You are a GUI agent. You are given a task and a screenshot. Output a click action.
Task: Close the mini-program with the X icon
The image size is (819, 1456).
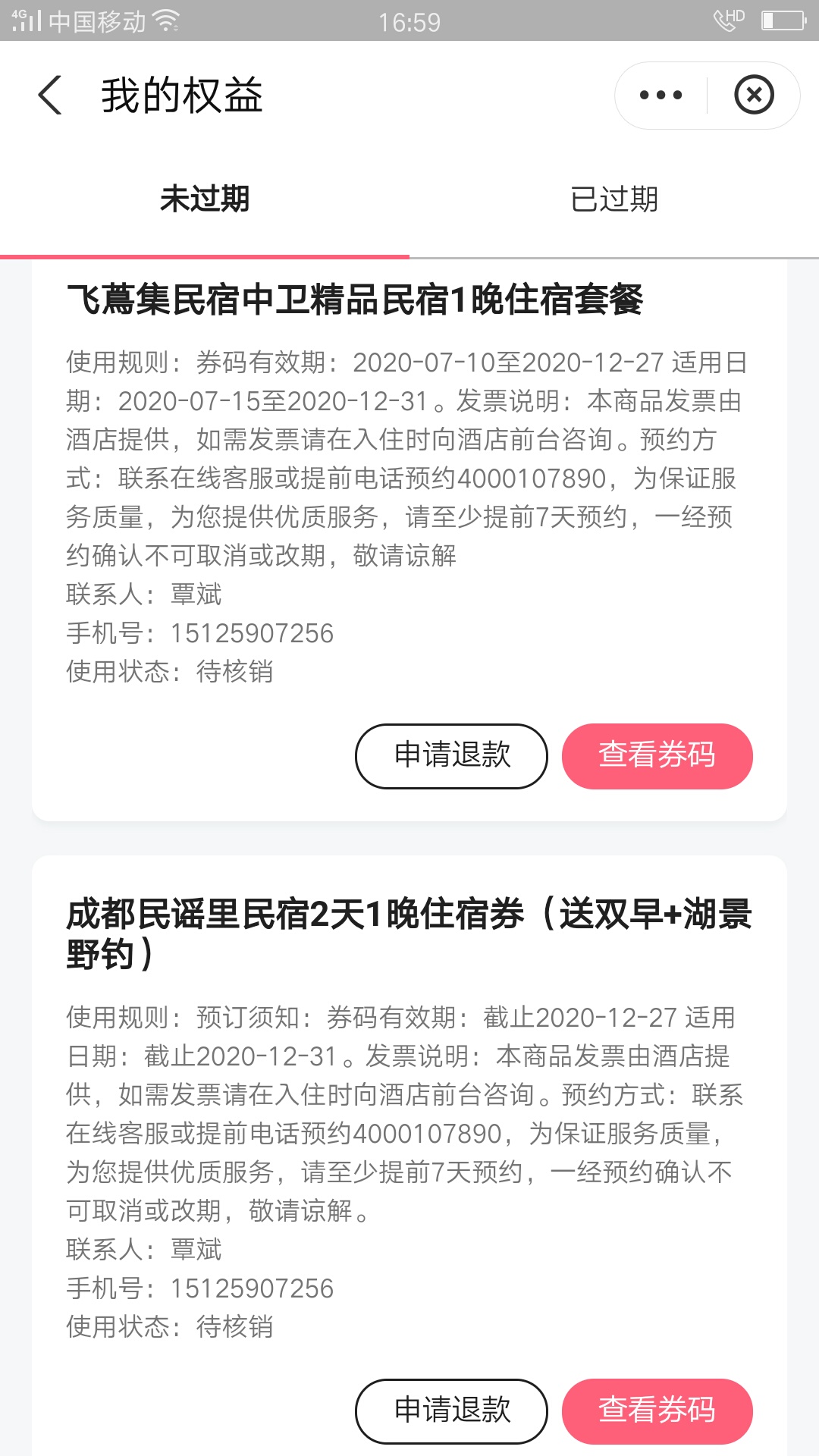pos(754,96)
